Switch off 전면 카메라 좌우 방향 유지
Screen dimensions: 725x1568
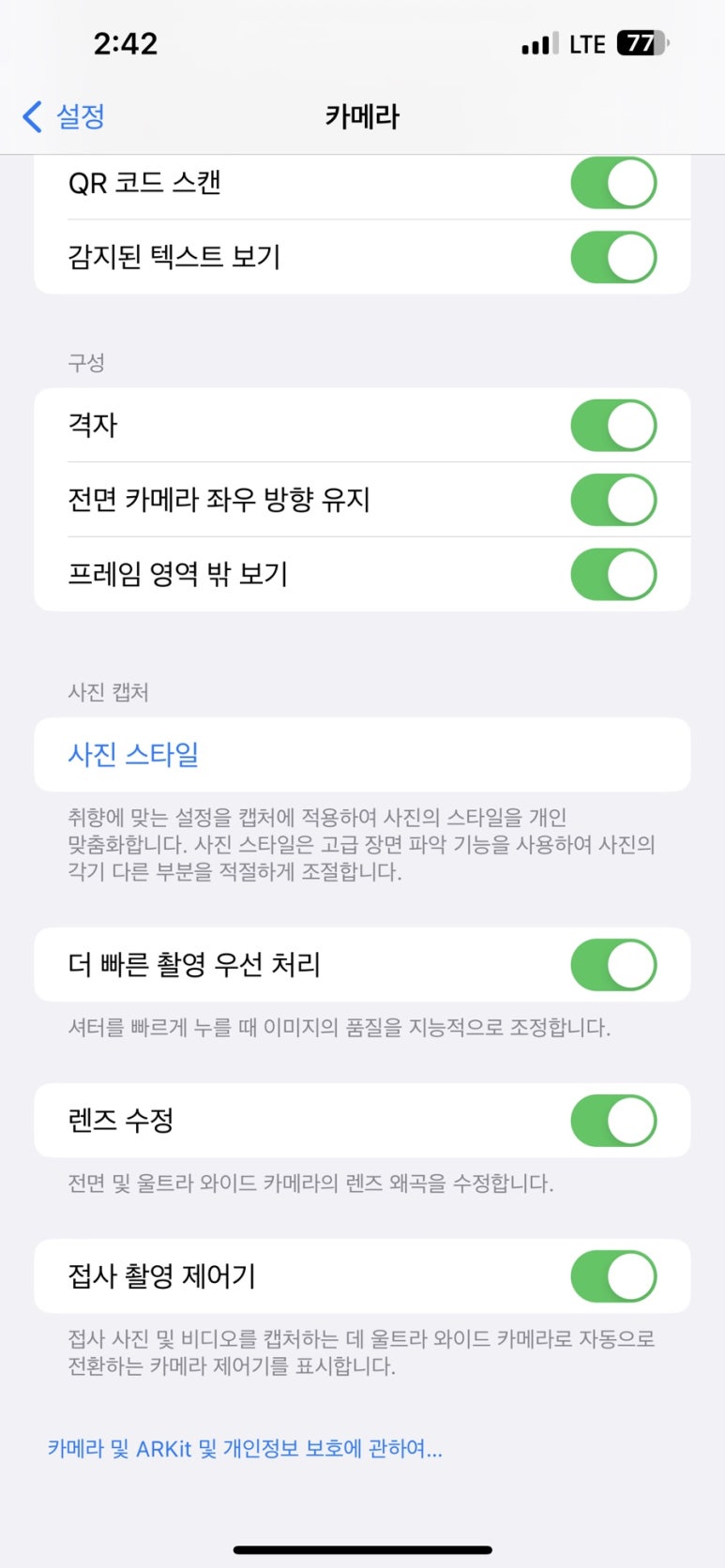point(613,500)
